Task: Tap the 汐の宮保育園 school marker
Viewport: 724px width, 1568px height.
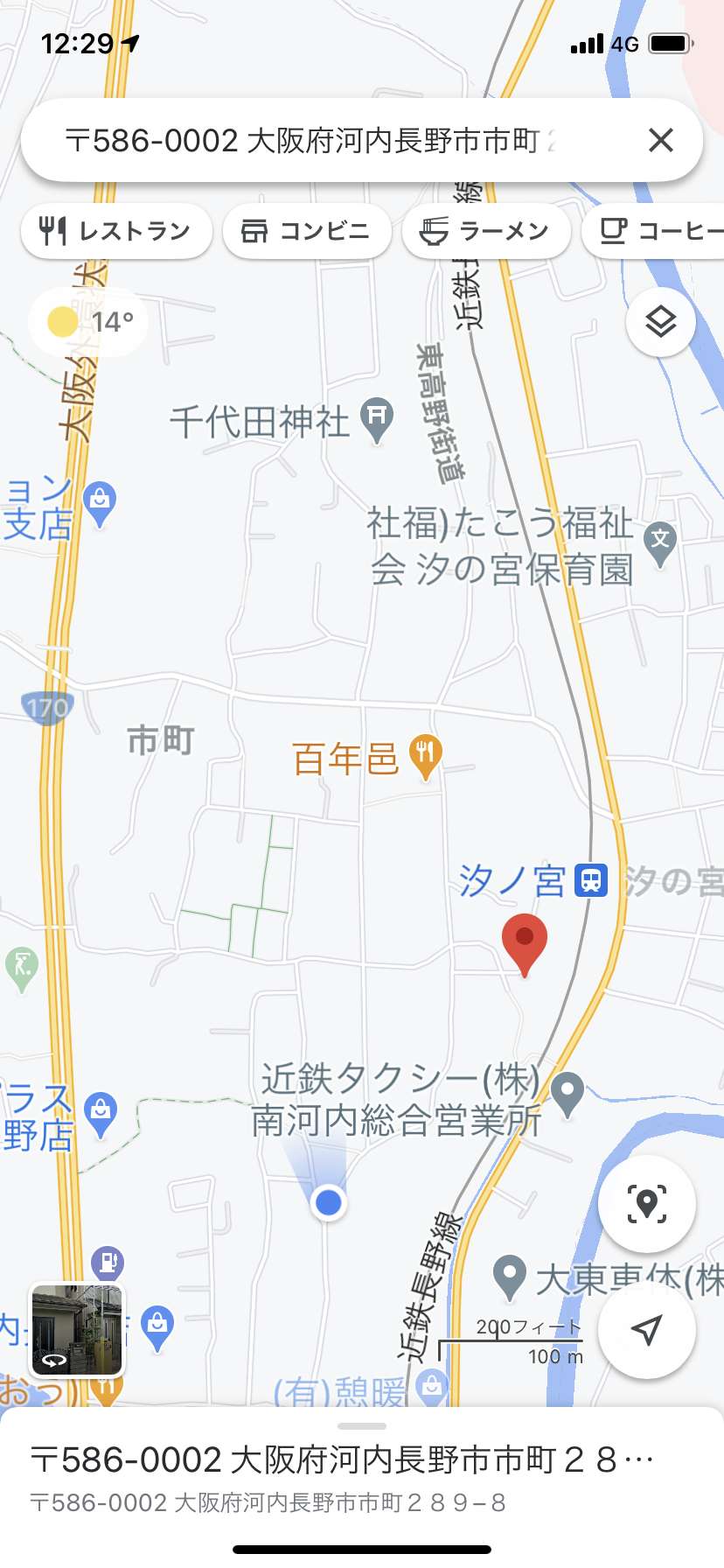Action: pos(660,542)
